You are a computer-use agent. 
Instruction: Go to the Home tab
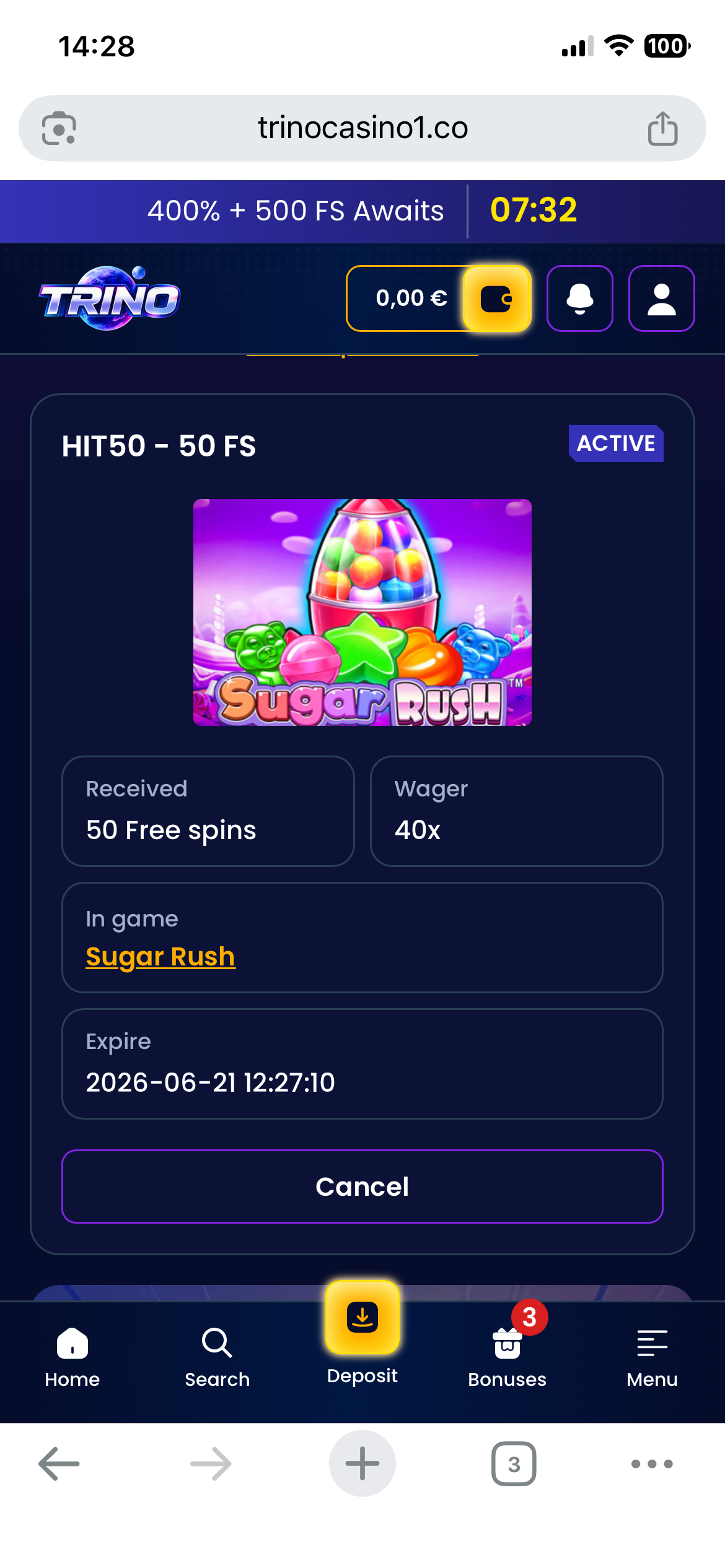coord(72,1357)
